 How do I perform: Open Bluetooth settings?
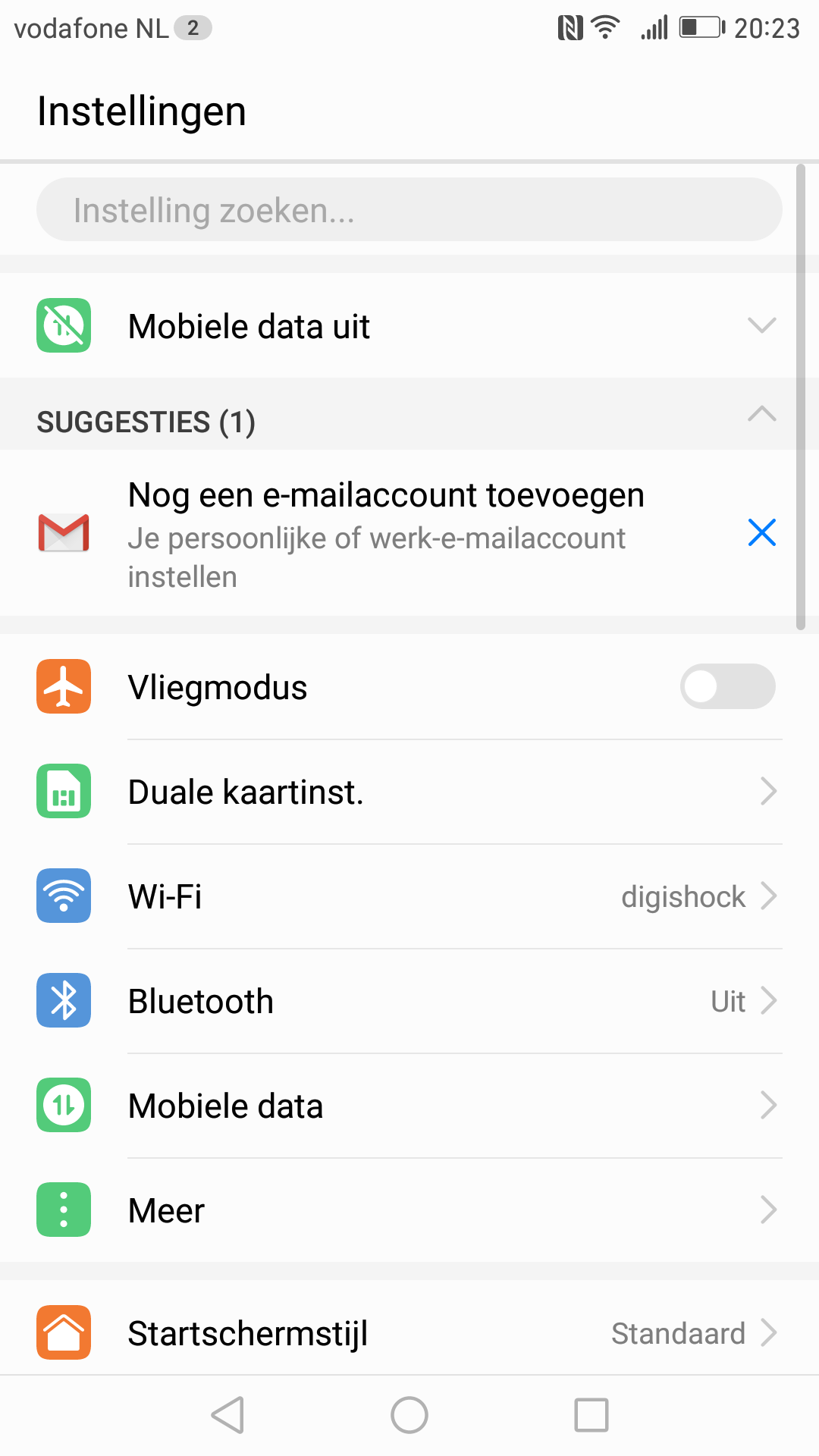point(409,1001)
